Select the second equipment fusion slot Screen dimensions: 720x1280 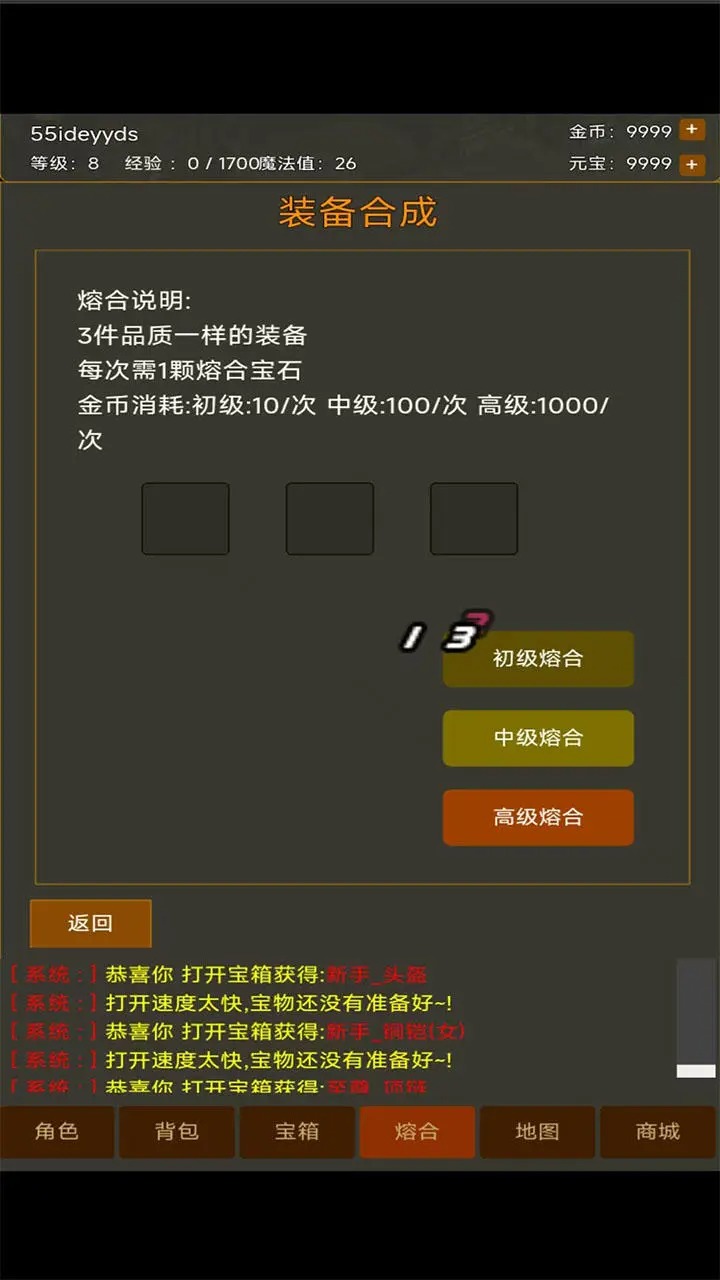330,519
